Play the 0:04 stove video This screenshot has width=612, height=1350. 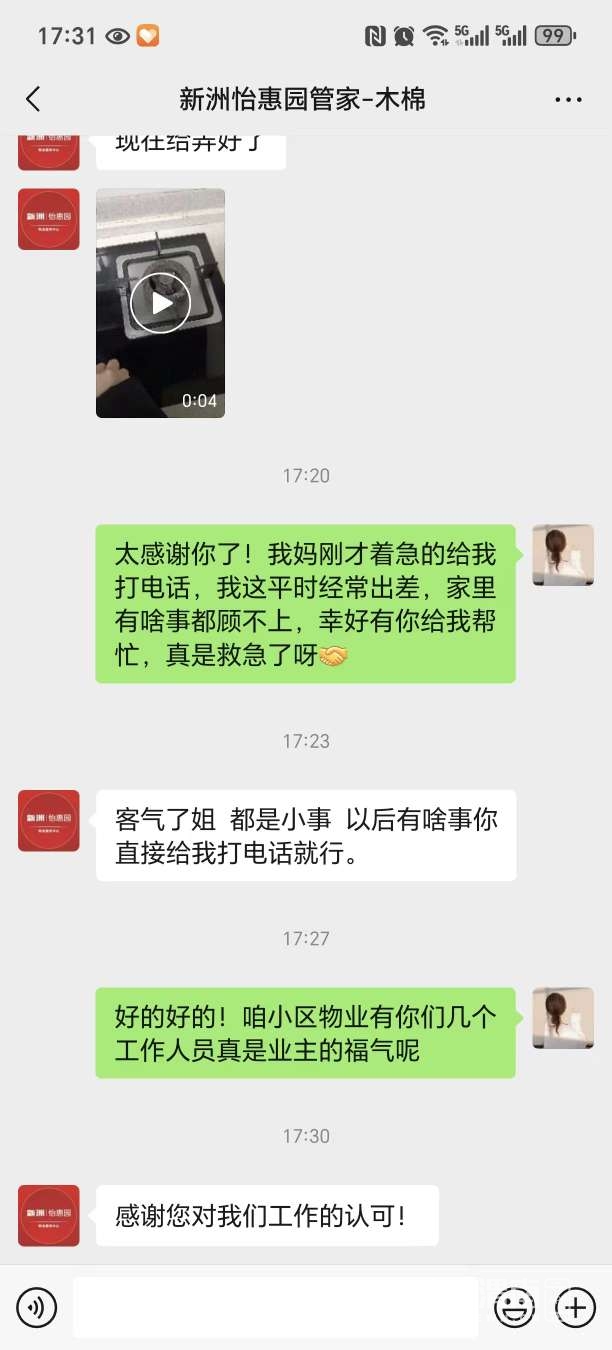pyautogui.click(x=160, y=303)
